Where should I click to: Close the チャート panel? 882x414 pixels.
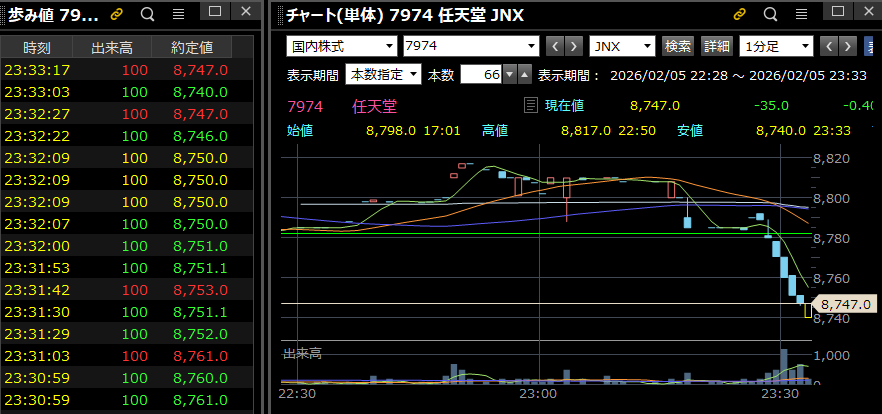point(866,14)
